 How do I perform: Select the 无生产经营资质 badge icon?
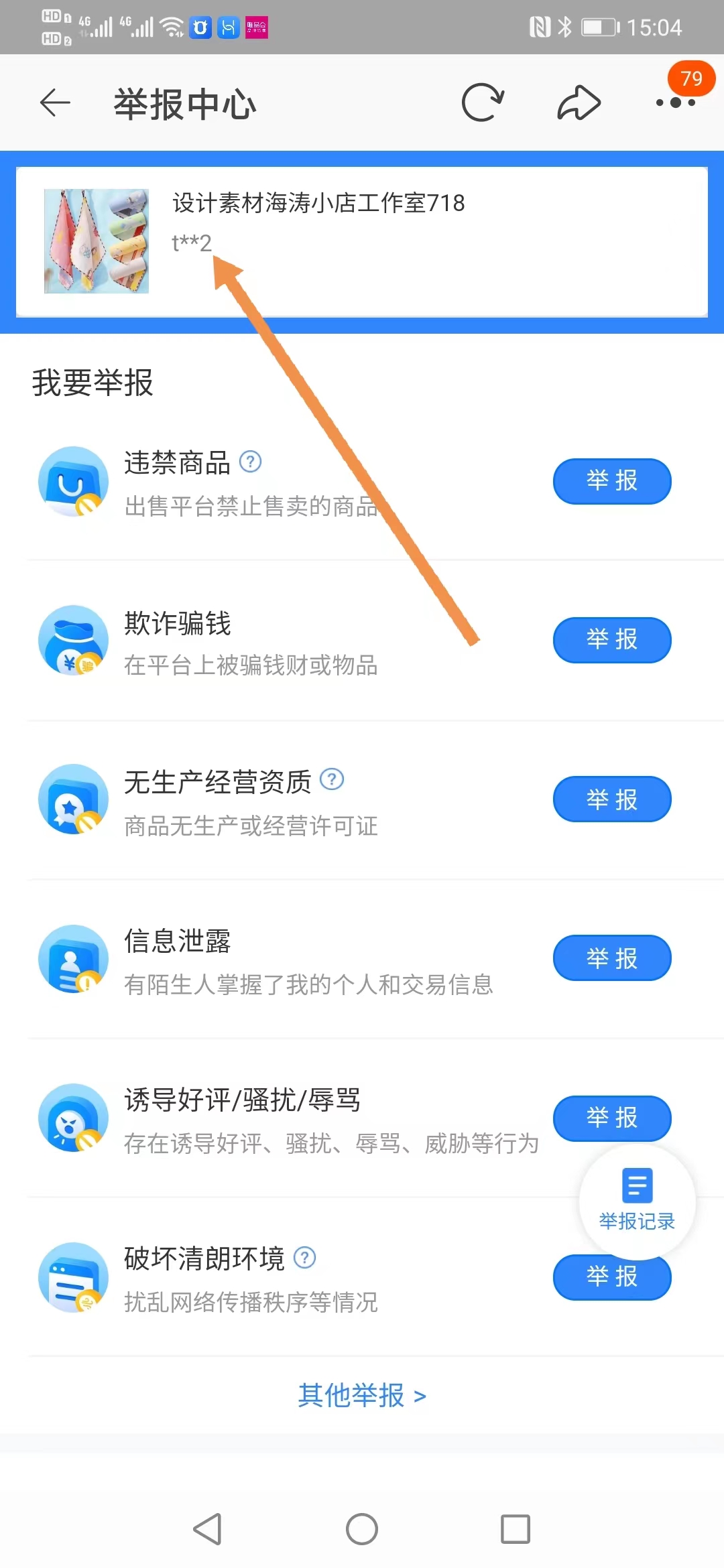(x=73, y=799)
